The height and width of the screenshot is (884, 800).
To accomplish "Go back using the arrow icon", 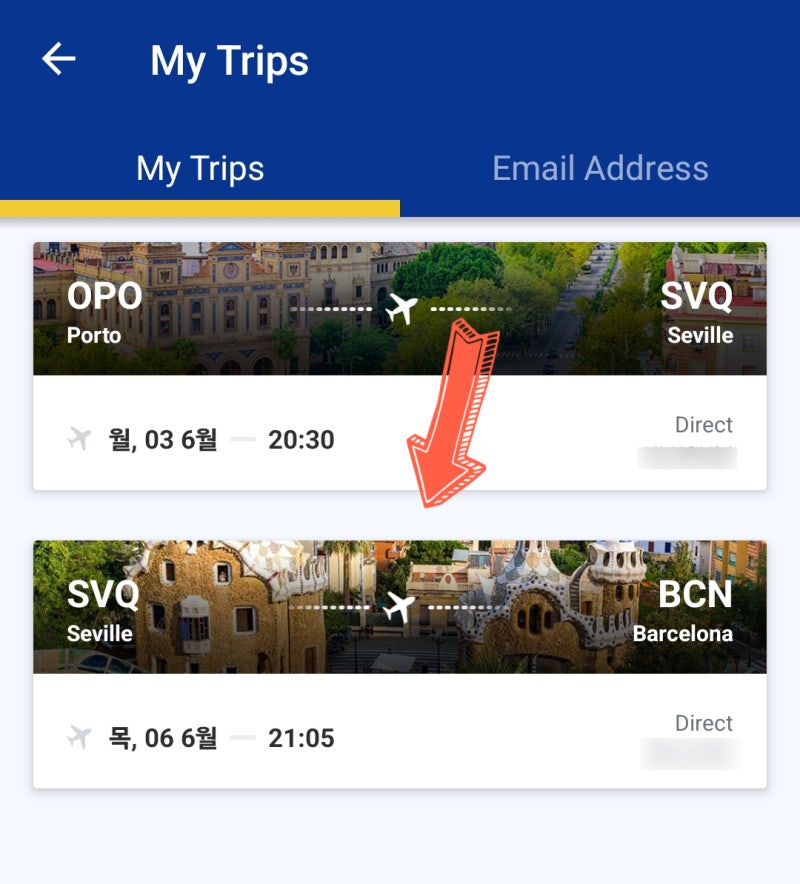I will pos(58,60).
